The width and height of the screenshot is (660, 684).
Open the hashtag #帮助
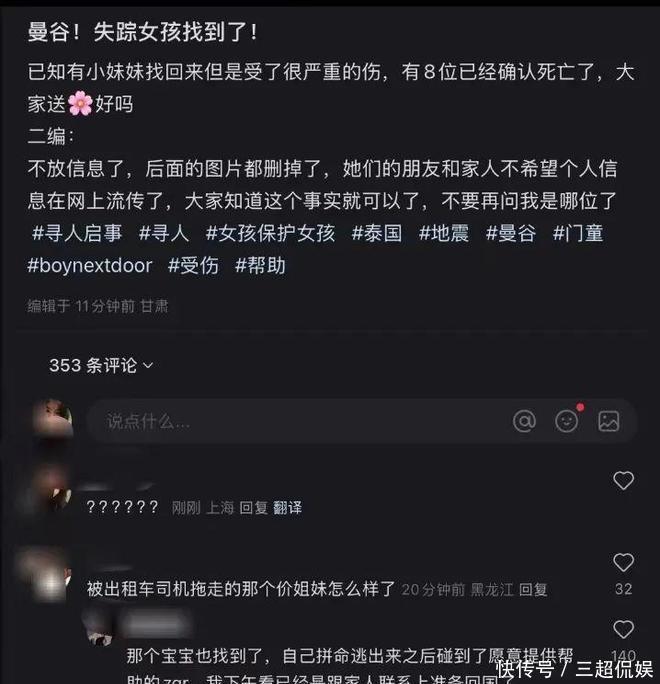click(x=260, y=266)
